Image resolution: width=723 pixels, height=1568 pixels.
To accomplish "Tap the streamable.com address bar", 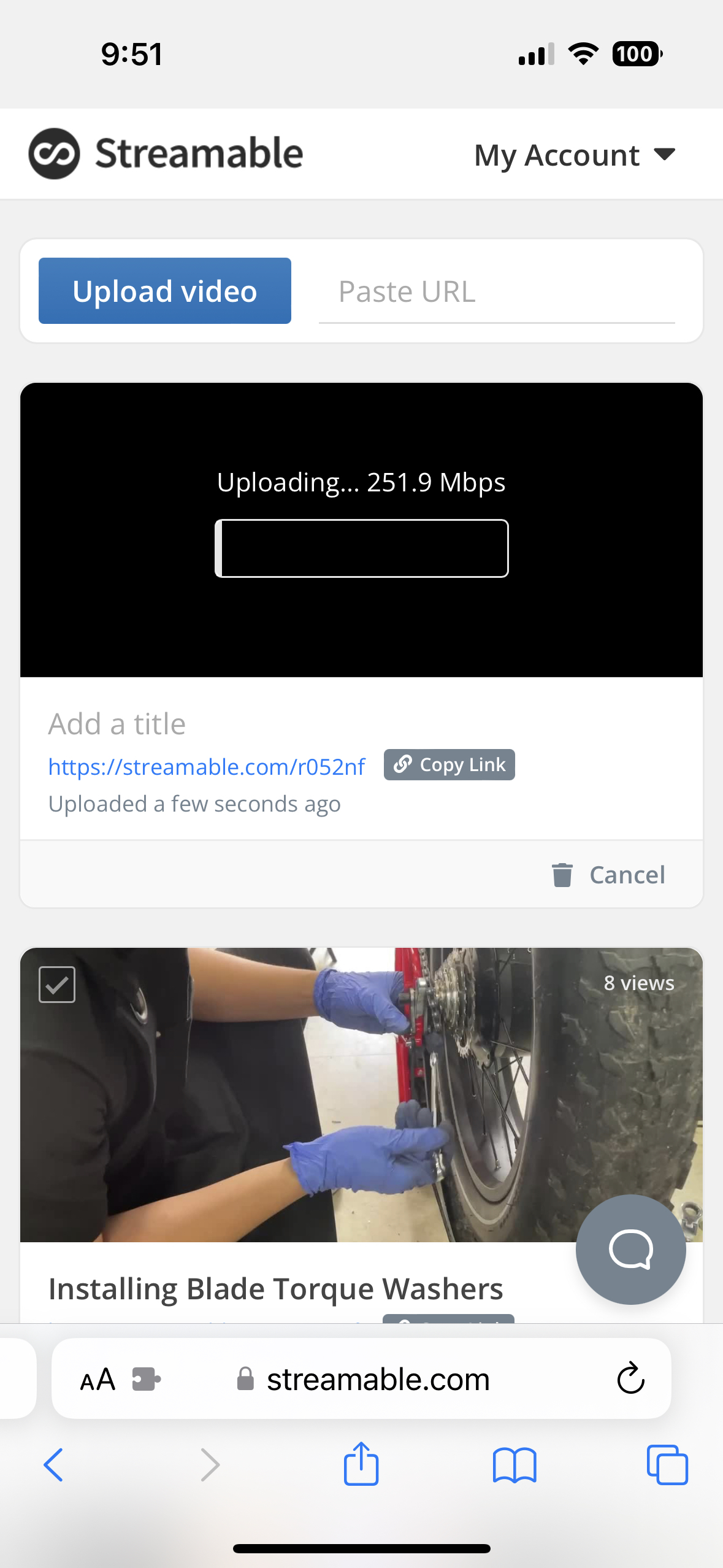I will click(x=377, y=1380).
